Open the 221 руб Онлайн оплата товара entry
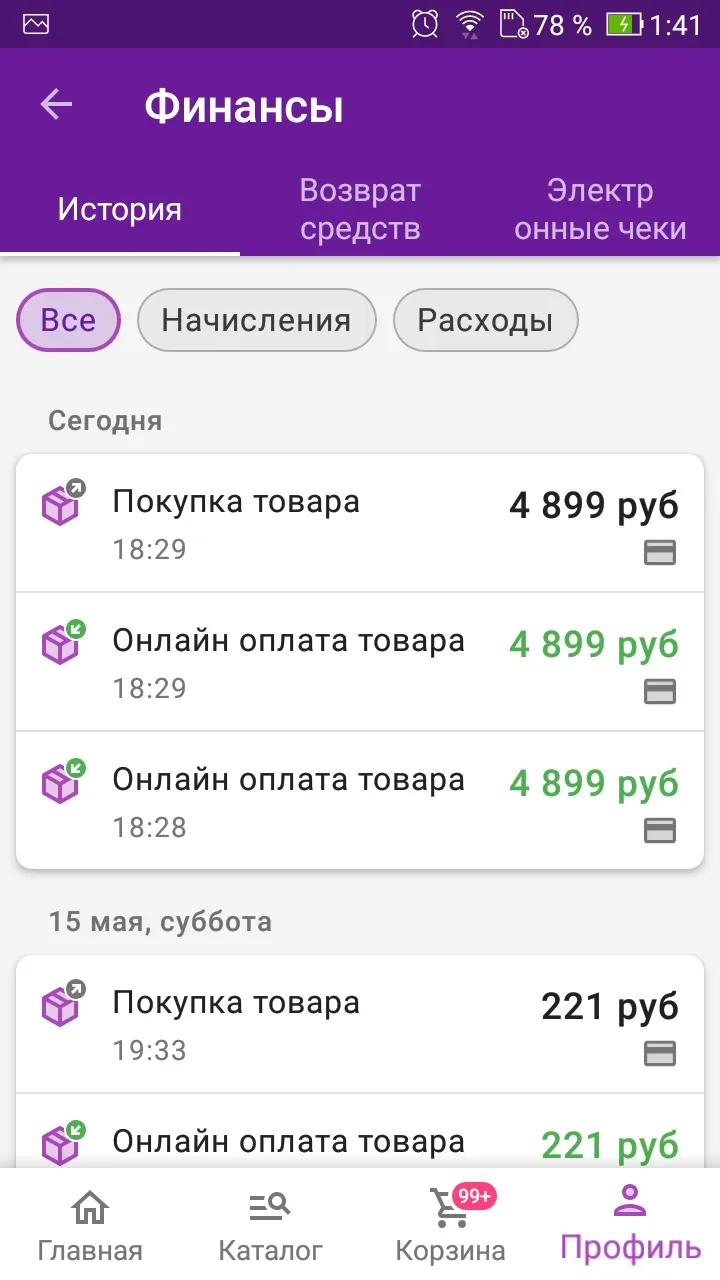720x1280 pixels. pos(360,1131)
